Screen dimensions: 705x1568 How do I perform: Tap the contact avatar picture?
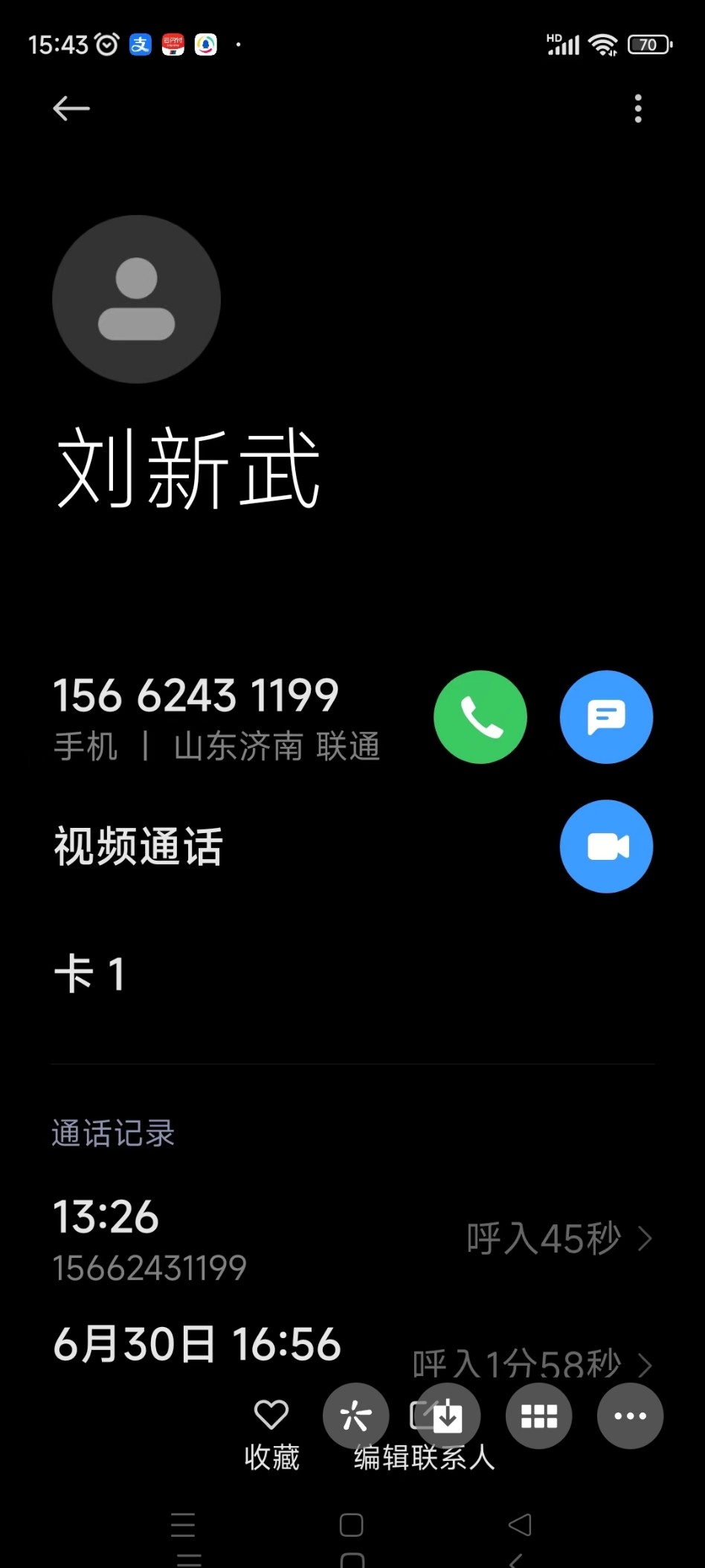pos(137,300)
